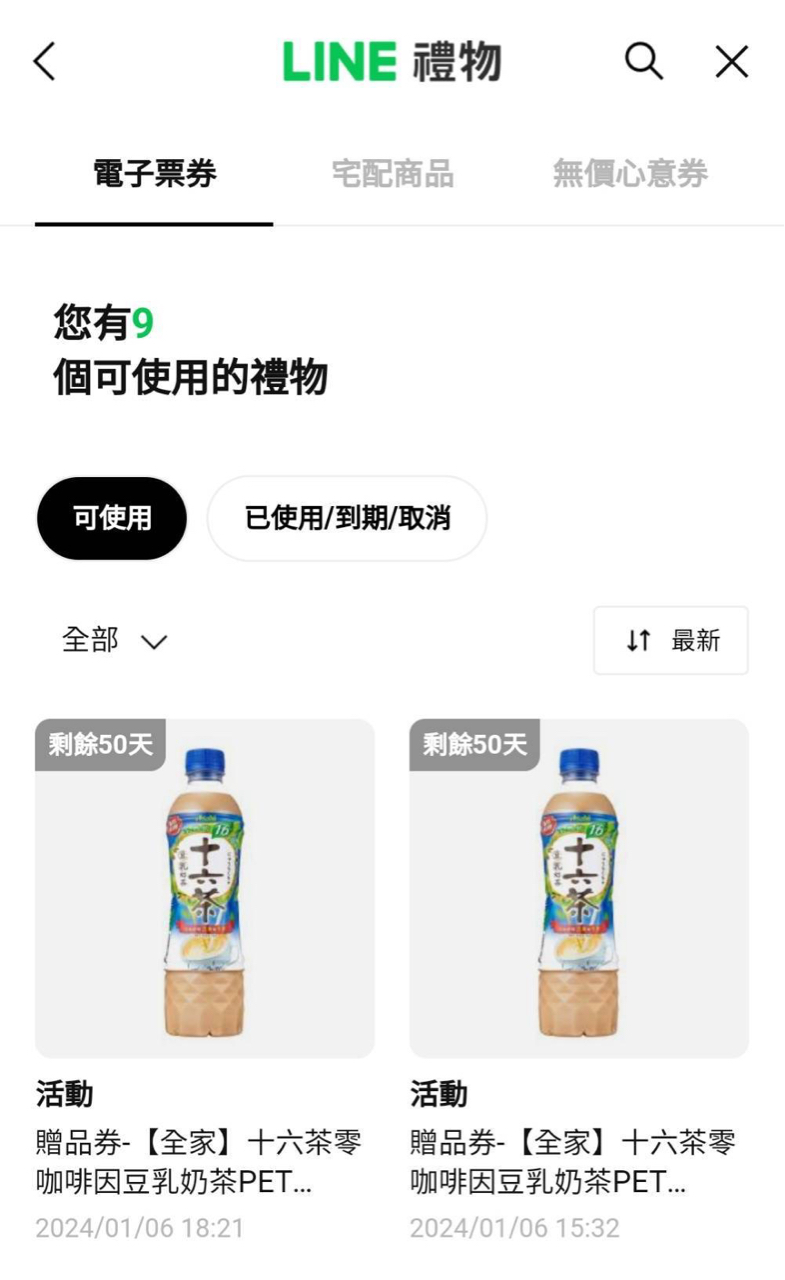The height and width of the screenshot is (1280, 785).
Task: Switch to the 宅配商品 tab
Action: [392, 174]
